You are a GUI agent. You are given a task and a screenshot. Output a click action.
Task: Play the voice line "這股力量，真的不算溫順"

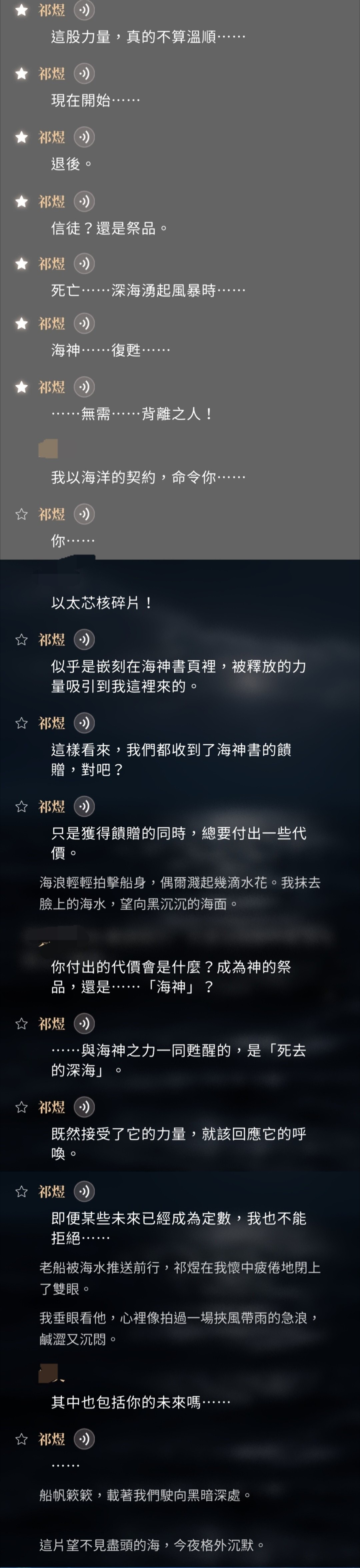[84, 10]
